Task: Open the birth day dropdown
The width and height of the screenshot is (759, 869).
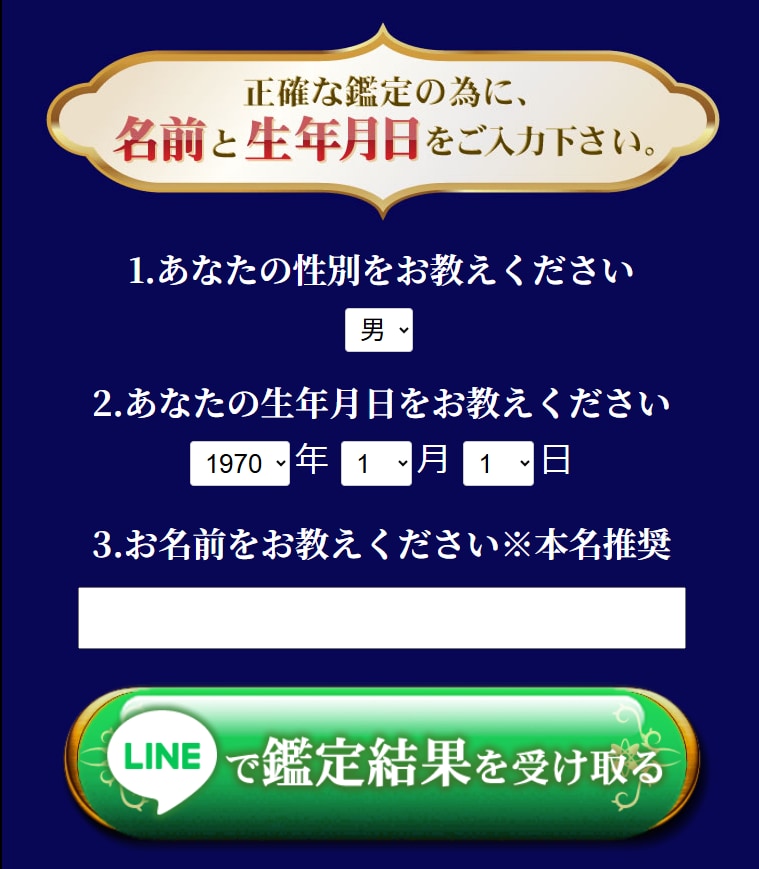Action: pos(498,463)
